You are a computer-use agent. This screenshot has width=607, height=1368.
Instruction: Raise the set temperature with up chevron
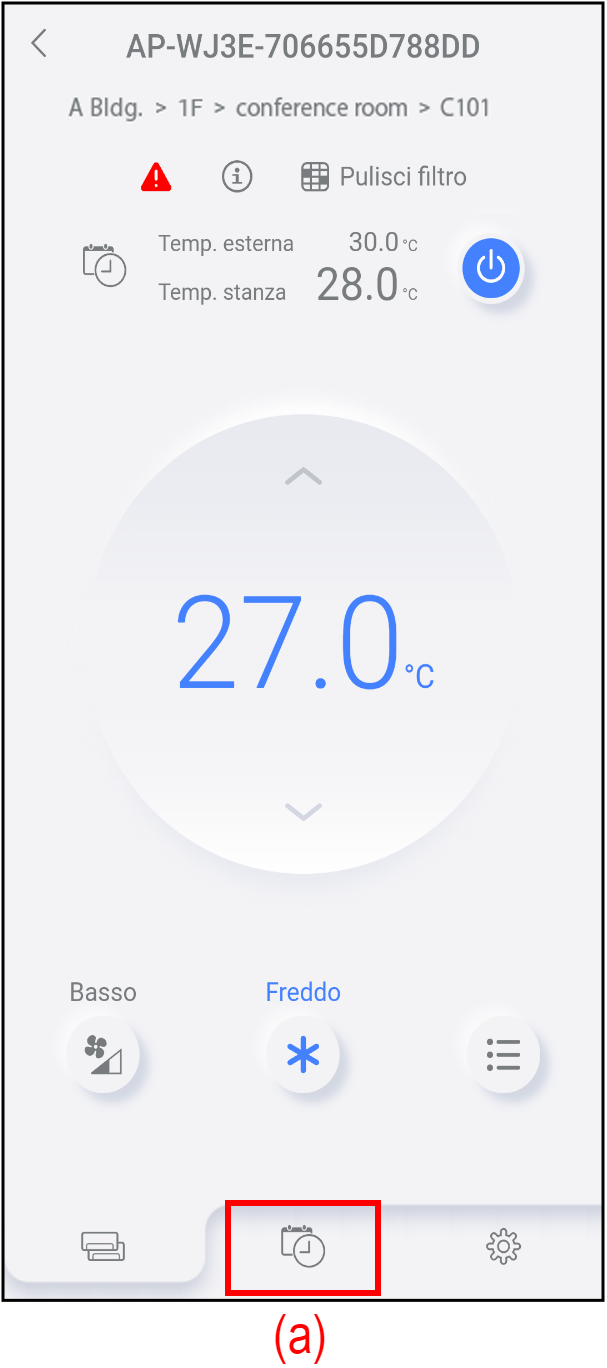click(303, 477)
